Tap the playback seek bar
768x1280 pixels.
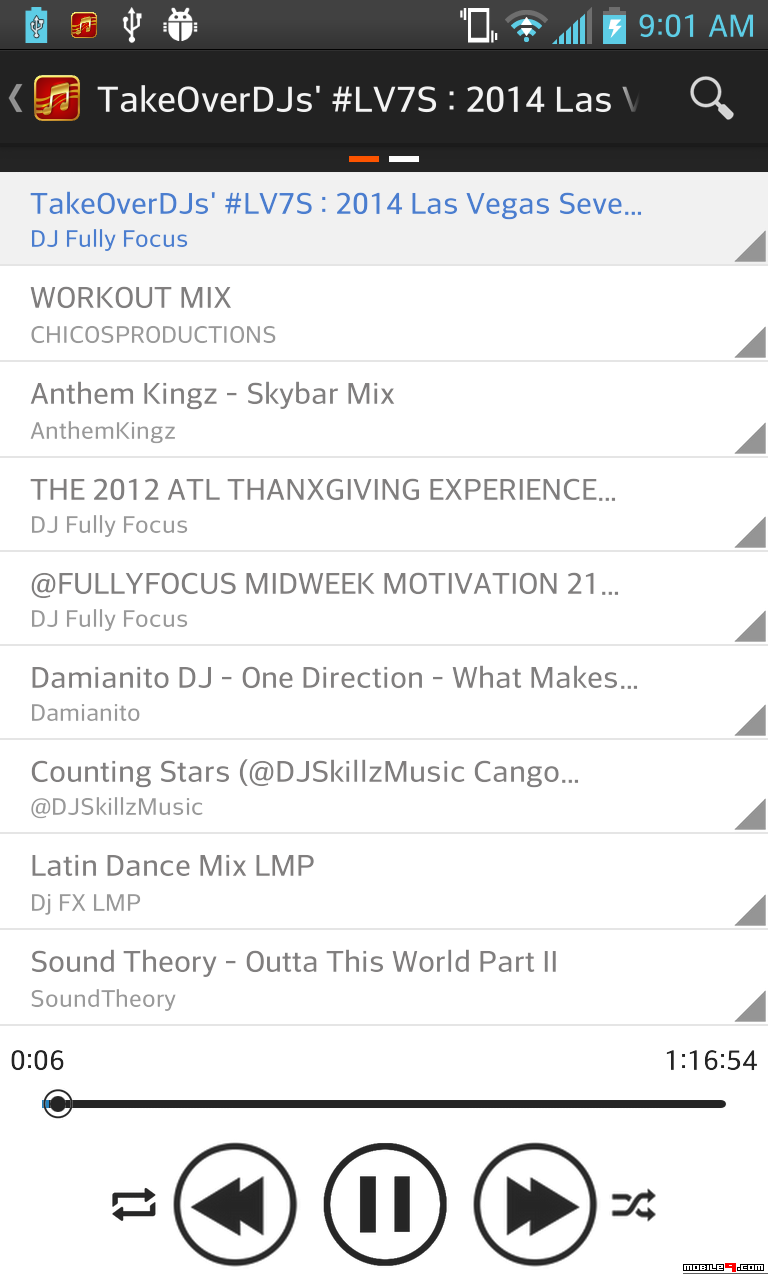[x=390, y=1104]
